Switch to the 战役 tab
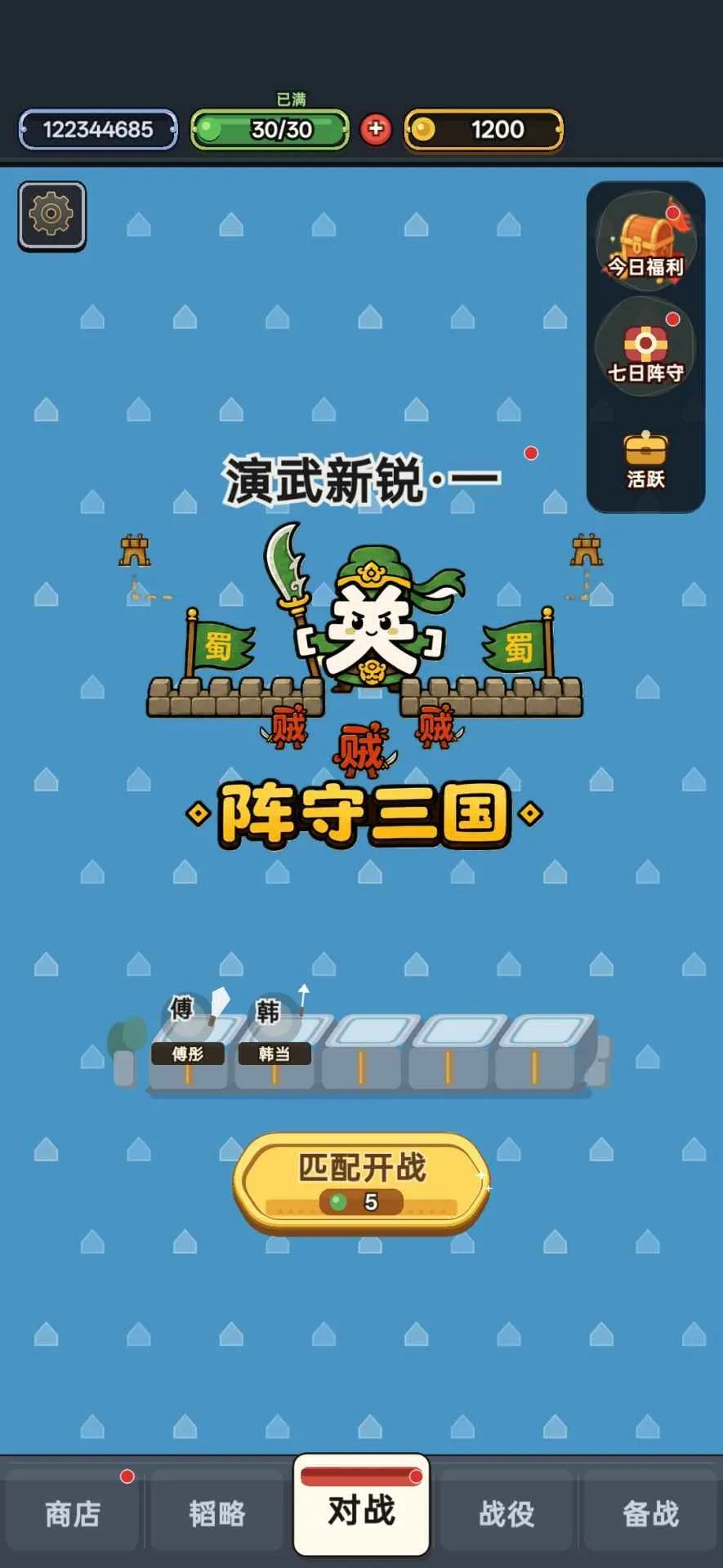This screenshot has height=1568, width=723. coord(507,1512)
